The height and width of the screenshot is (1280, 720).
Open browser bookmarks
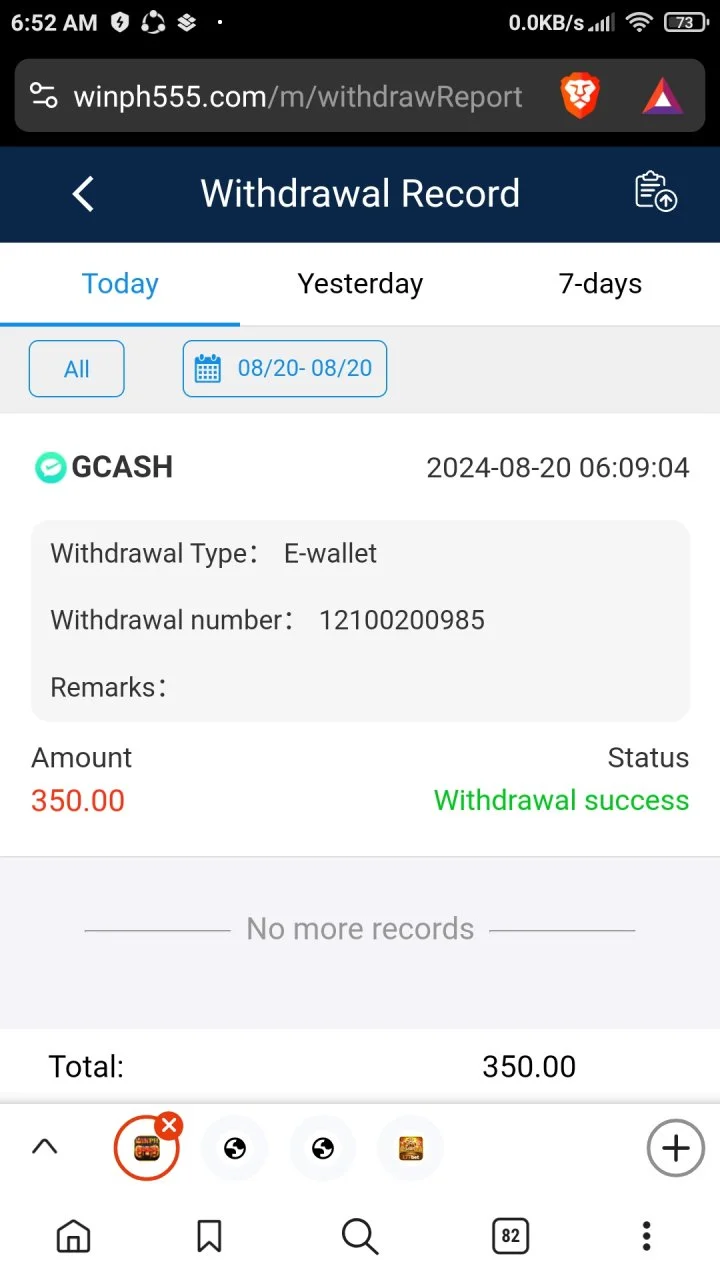(209, 1236)
